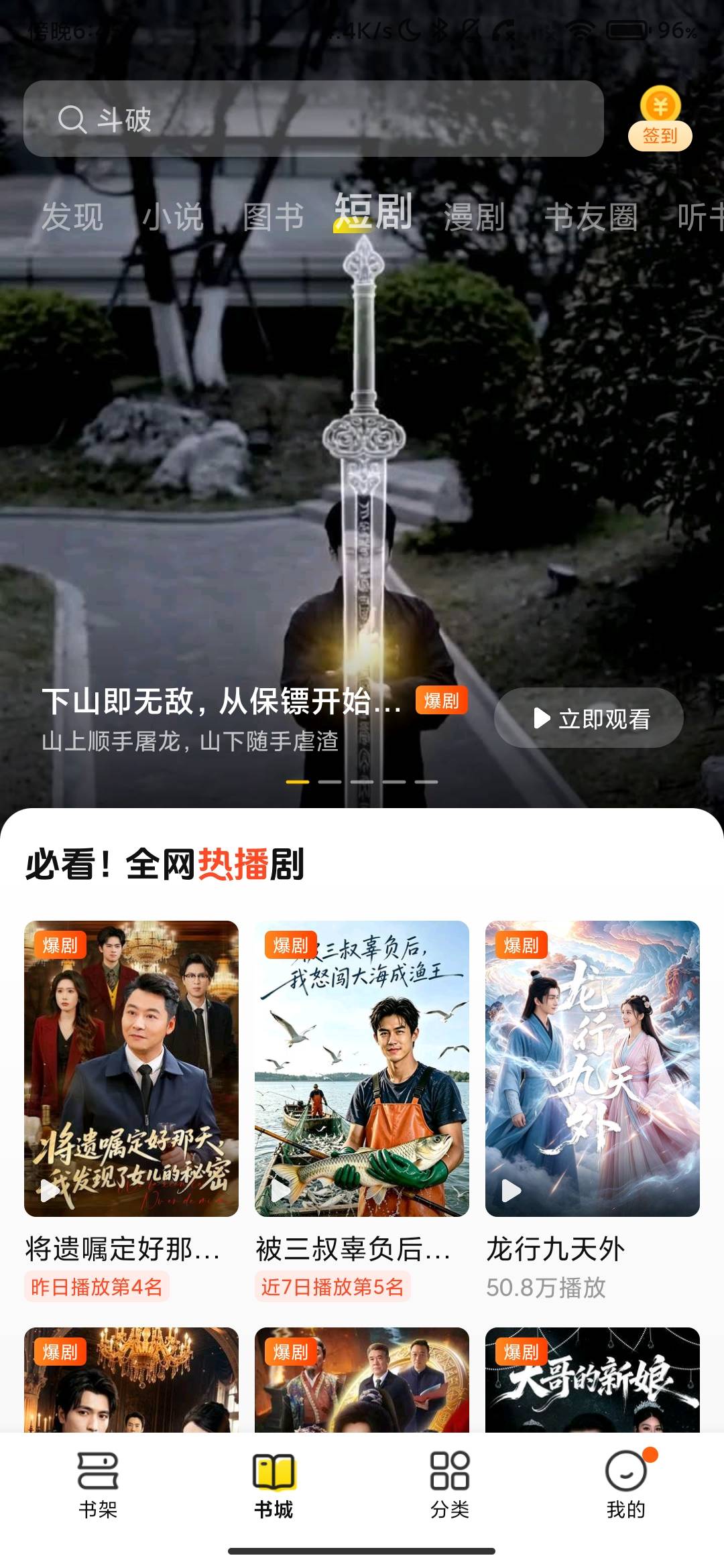Open the featured drama 下山即无敌 banner title
This screenshot has width=724, height=1568.
(x=221, y=702)
